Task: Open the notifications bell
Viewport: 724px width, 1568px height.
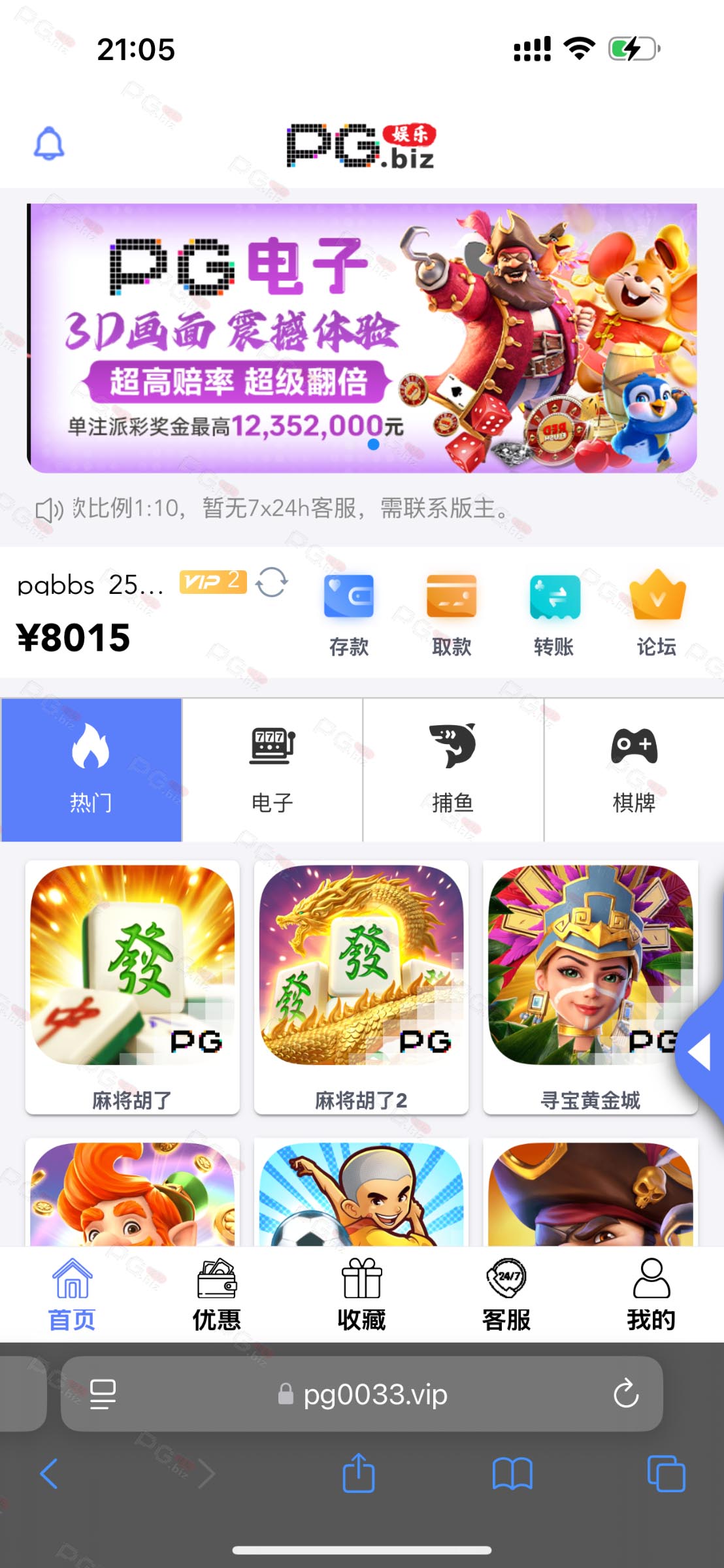Action: [49, 143]
